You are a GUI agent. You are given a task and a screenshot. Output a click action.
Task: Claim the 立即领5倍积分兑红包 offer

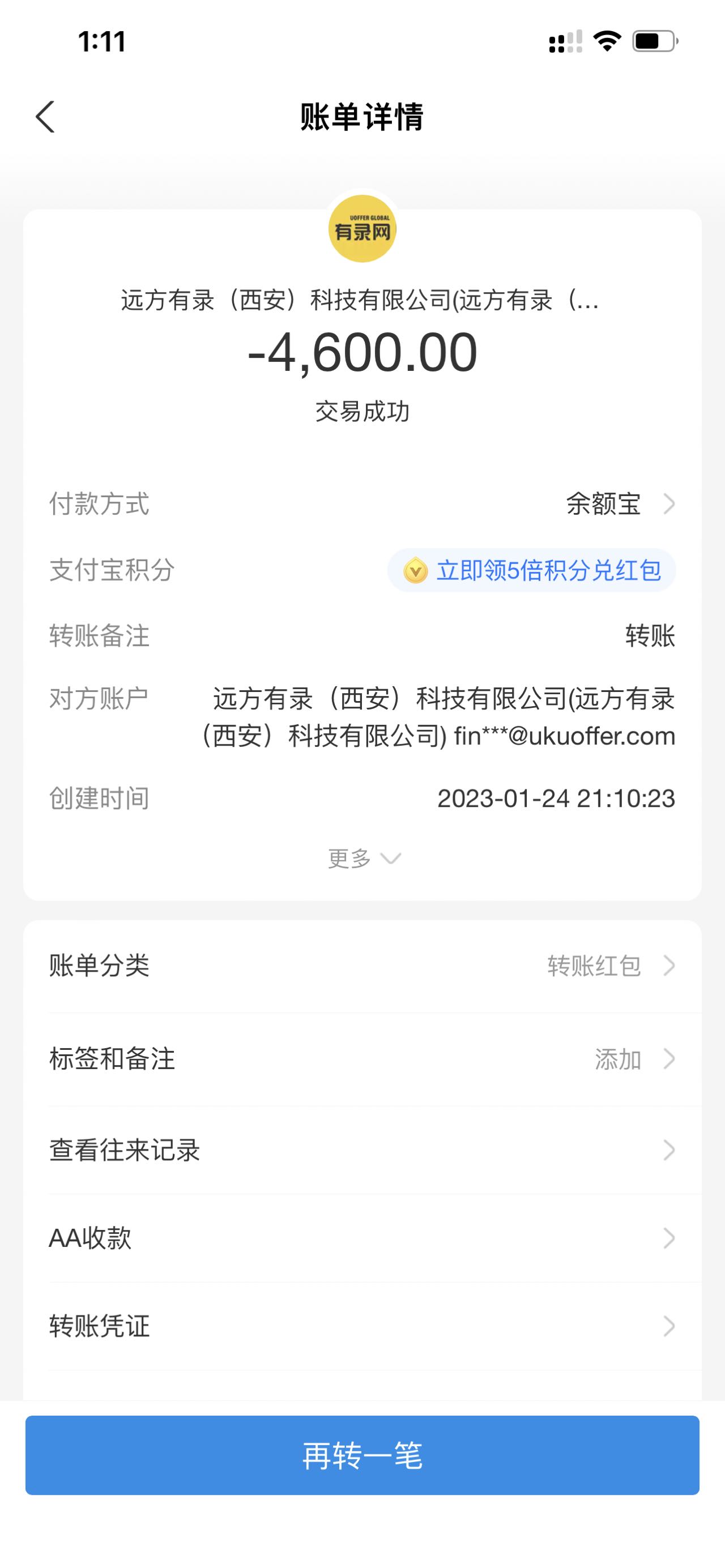click(x=532, y=570)
